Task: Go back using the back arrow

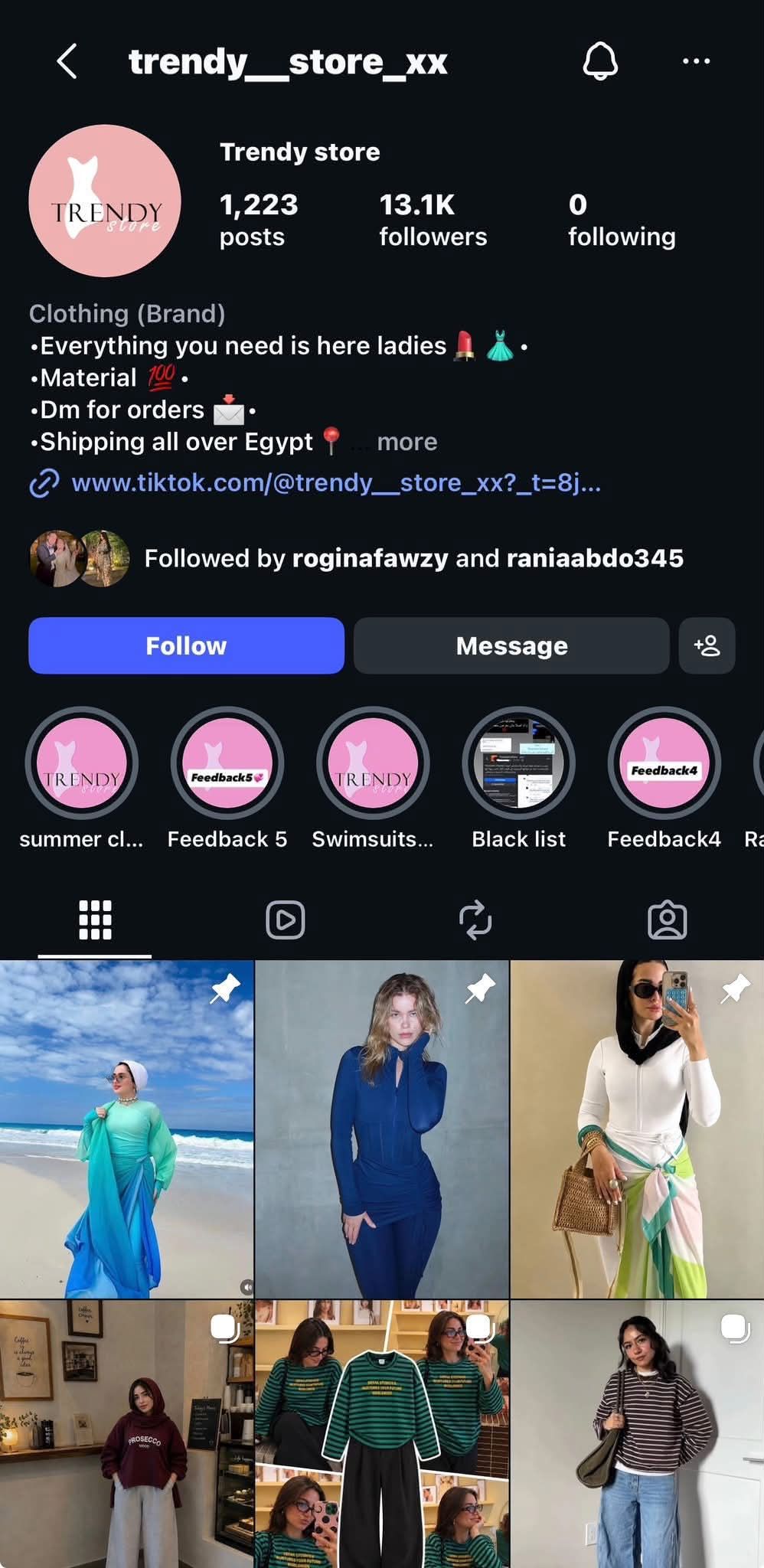Action: (67, 61)
